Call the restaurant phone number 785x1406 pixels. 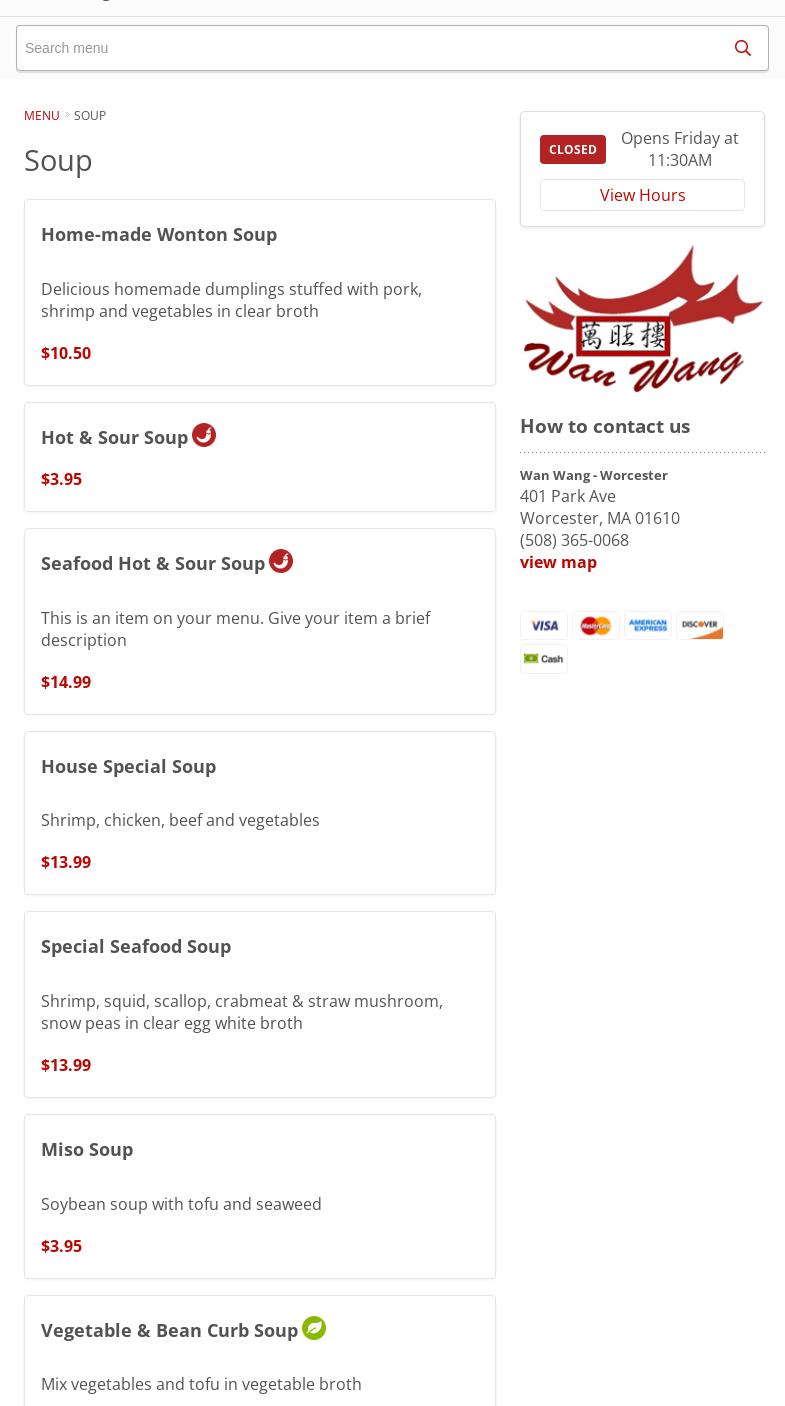(574, 540)
